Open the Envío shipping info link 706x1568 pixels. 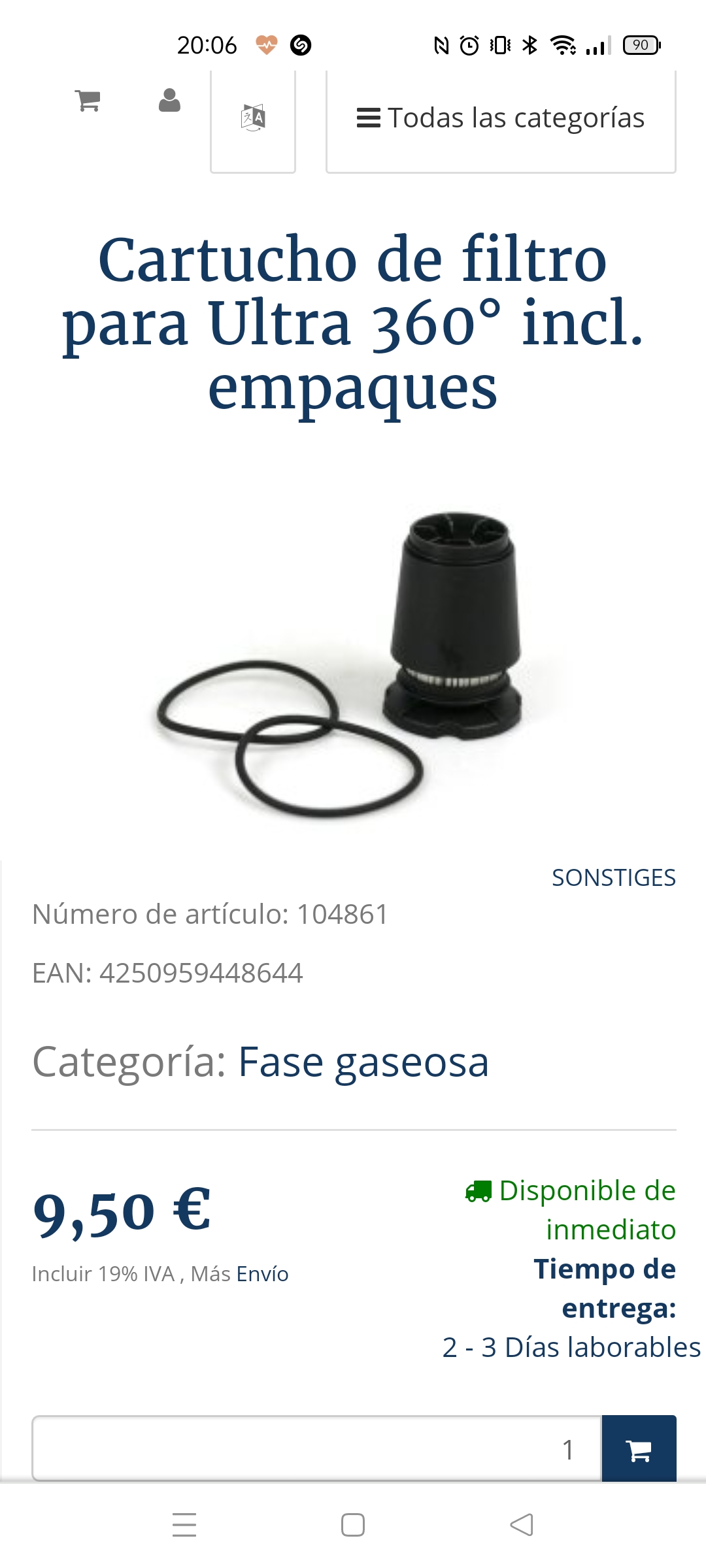pyautogui.click(x=262, y=1274)
